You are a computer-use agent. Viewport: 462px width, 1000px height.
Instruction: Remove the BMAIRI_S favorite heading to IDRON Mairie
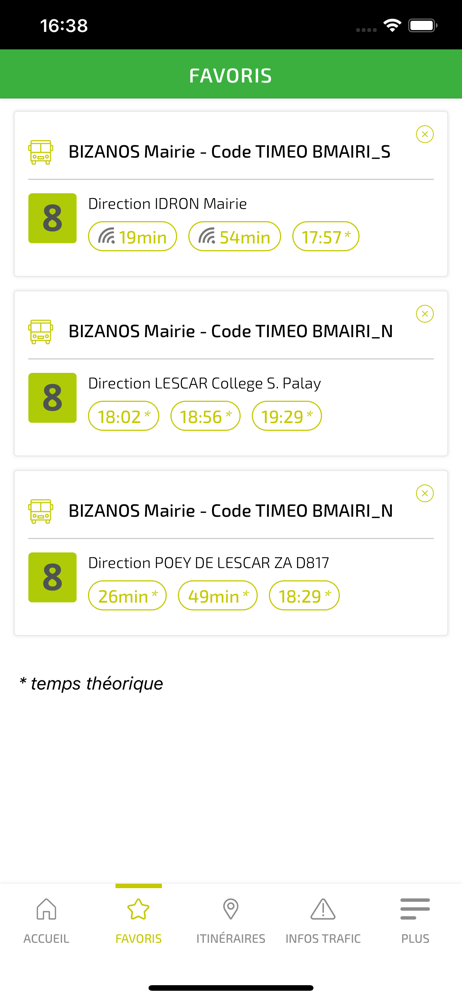click(x=425, y=134)
